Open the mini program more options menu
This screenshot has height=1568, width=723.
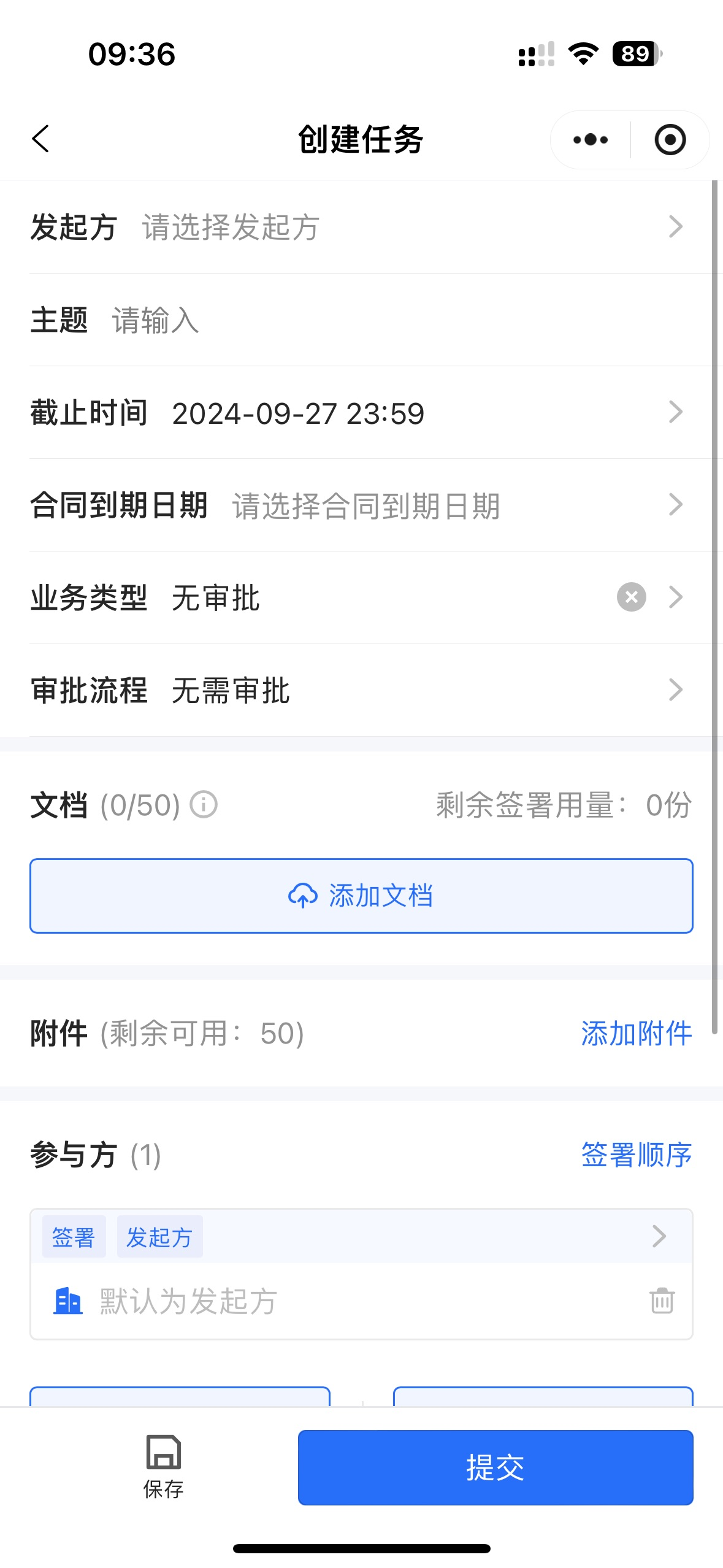click(x=590, y=140)
